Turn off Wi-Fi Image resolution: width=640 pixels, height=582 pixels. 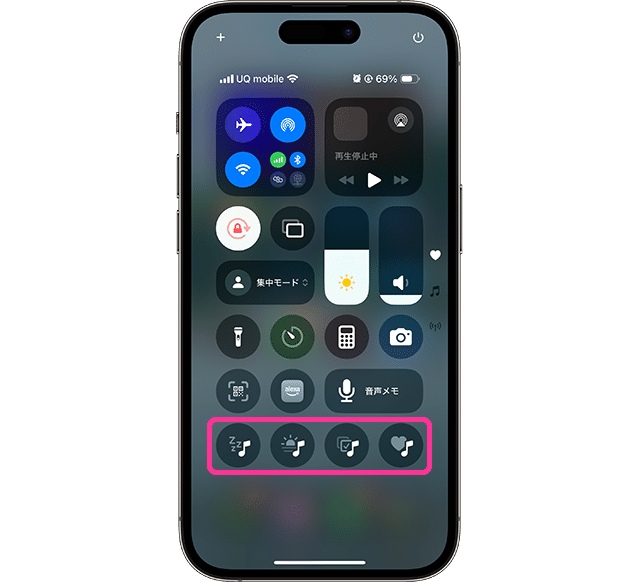(241, 168)
